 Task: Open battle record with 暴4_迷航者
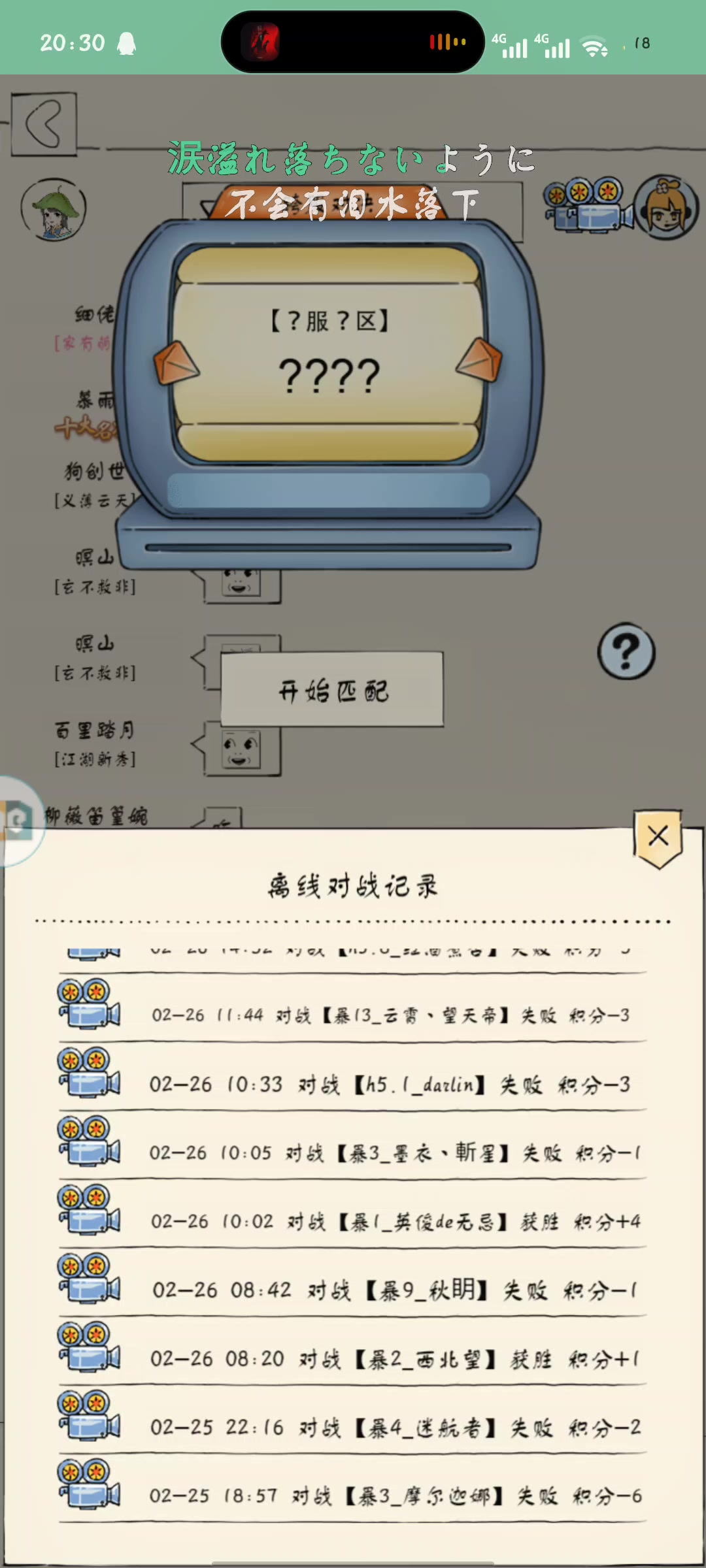tap(90, 1416)
